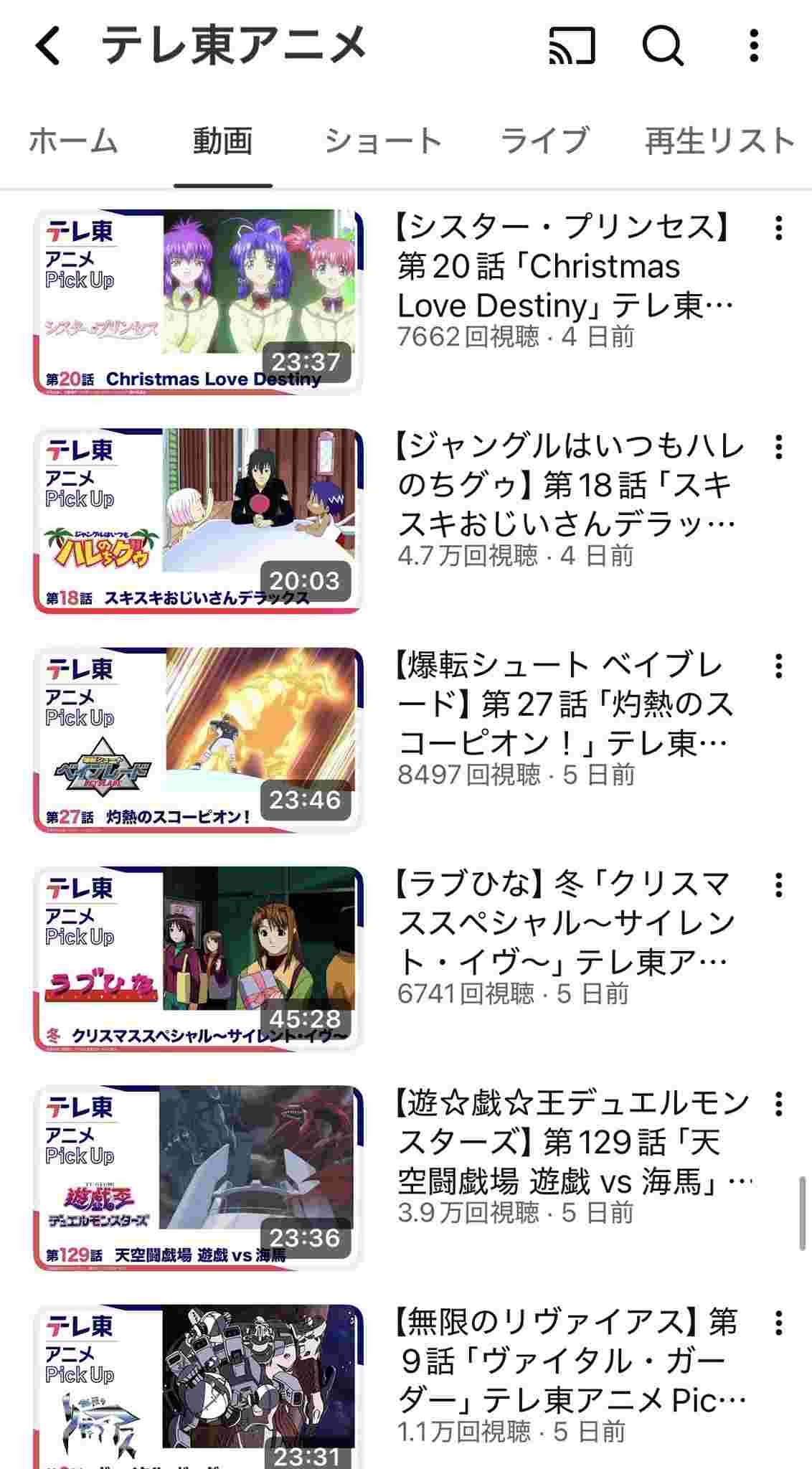Open options for ラブひな video
The image size is (812, 1469).
click(778, 886)
